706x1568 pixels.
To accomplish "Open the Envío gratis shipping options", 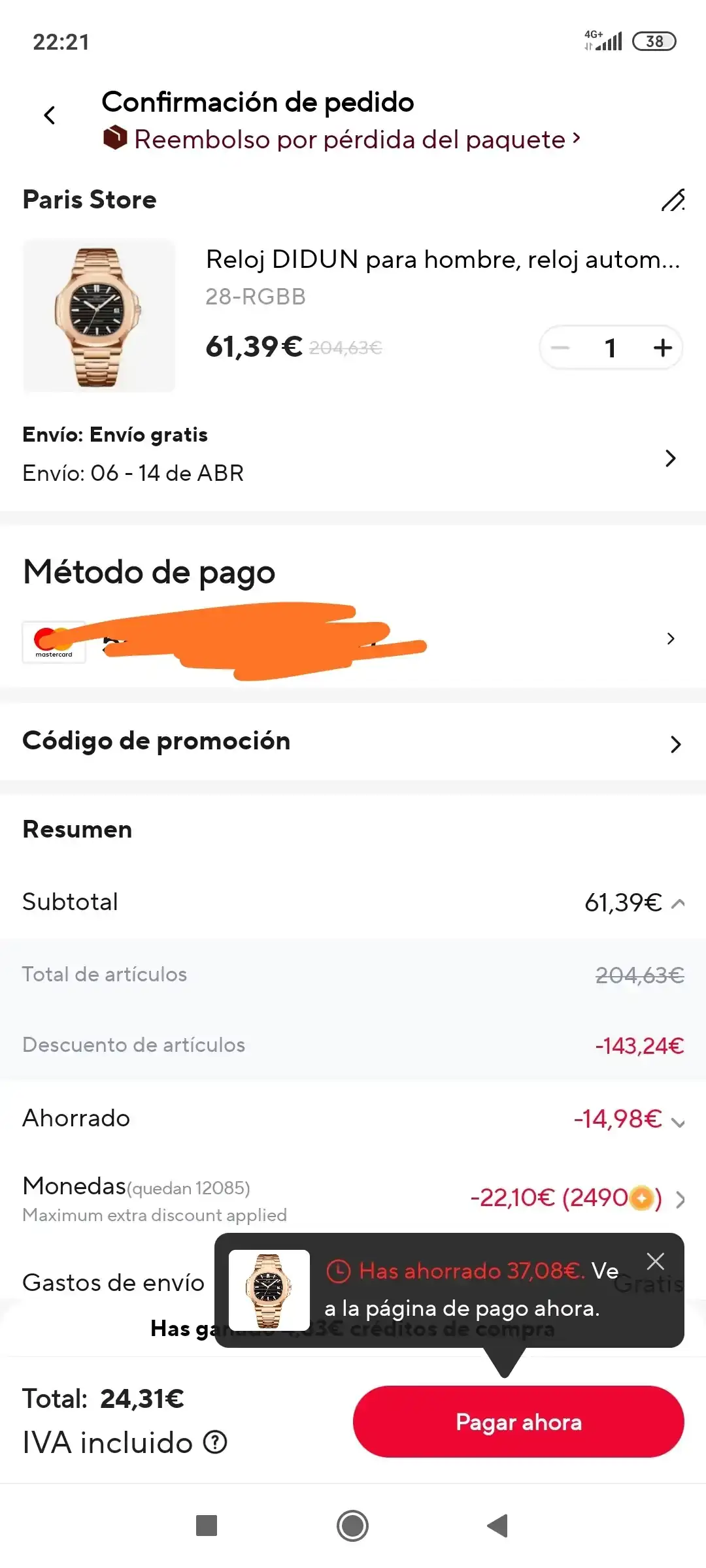I will (670, 458).
